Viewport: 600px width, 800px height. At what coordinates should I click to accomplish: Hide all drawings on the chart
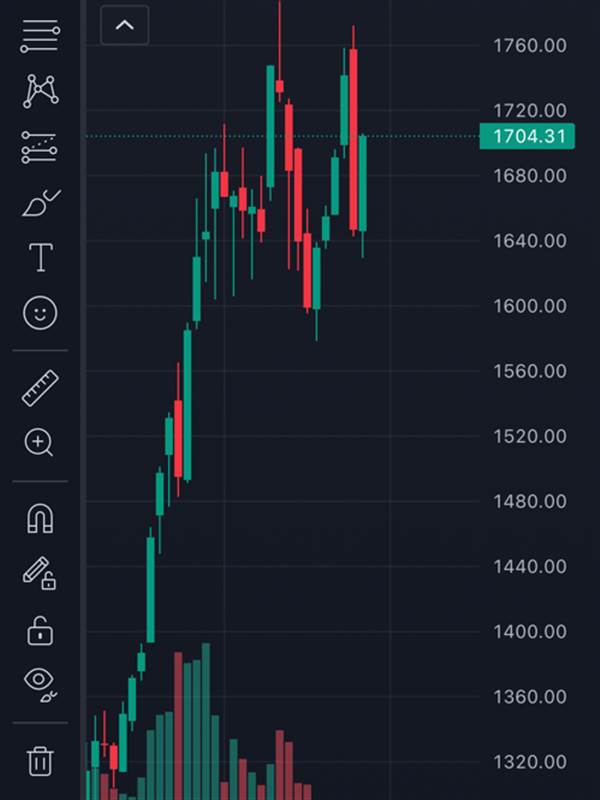coord(40,682)
